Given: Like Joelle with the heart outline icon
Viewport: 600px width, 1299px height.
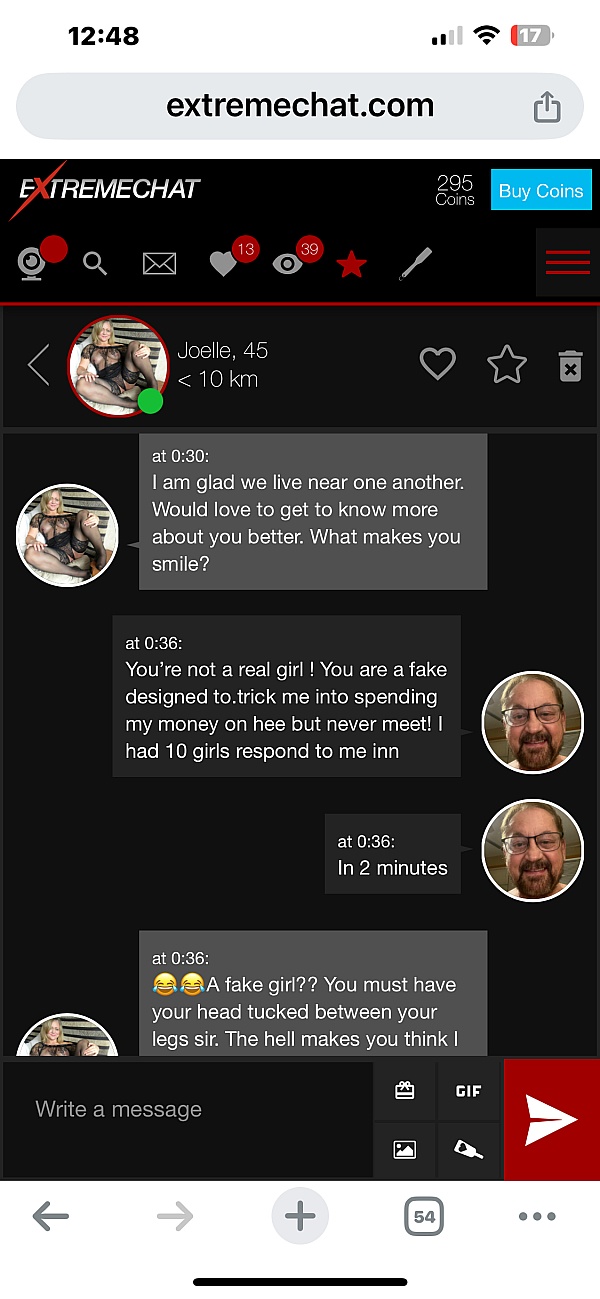Looking at the screenshot, I should point(437,365).
